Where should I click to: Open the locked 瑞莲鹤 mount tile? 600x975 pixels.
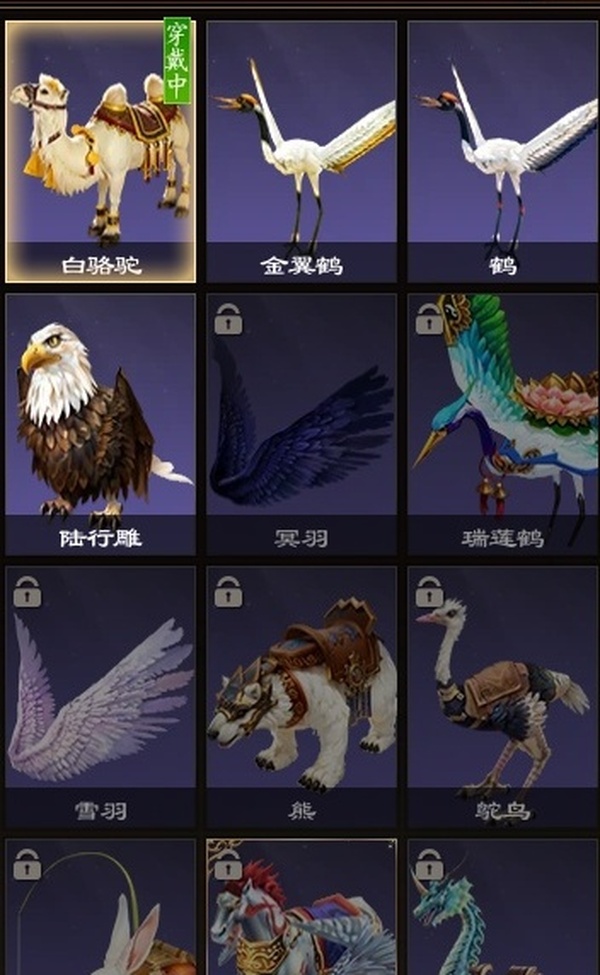click(502, 422)
